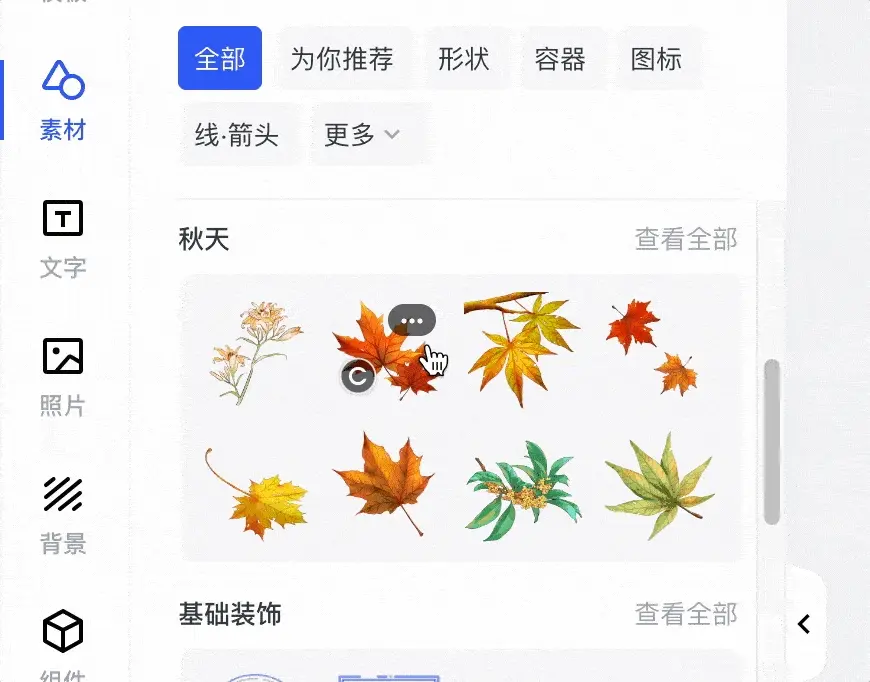The width and height of the screenshot is (870, 682).
Task: Open the 素材 sidebar tab
Action: point(63,100)
